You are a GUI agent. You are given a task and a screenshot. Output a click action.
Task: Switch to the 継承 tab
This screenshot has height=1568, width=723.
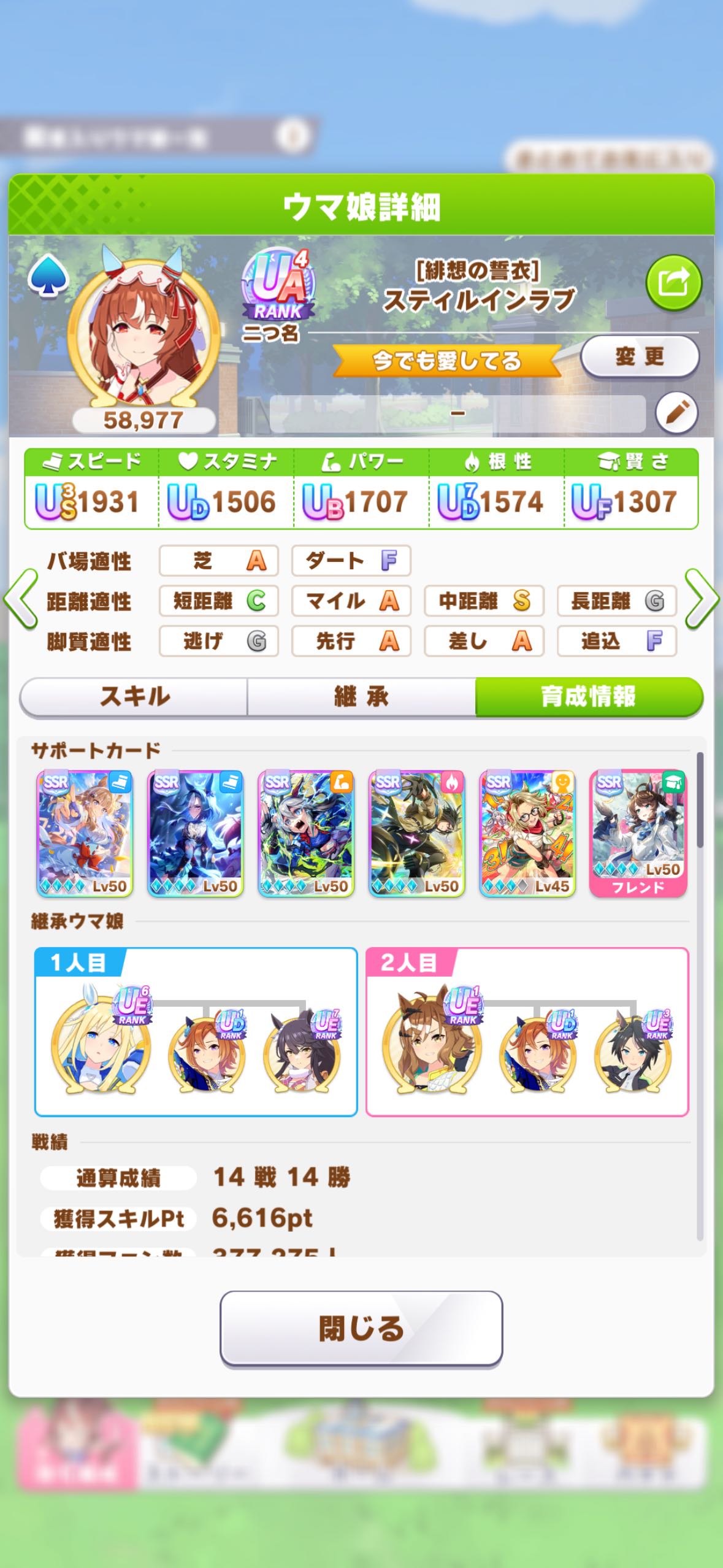click(361, 697)
